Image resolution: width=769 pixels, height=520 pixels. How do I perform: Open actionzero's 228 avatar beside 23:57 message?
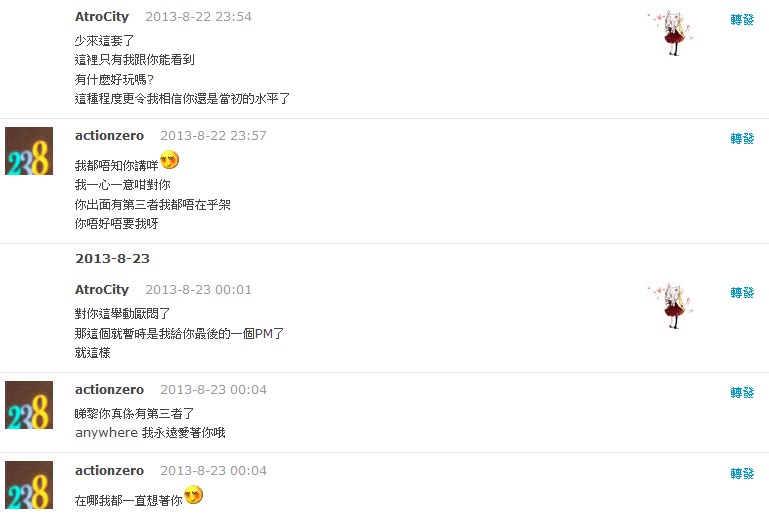[x=29, y=151]
